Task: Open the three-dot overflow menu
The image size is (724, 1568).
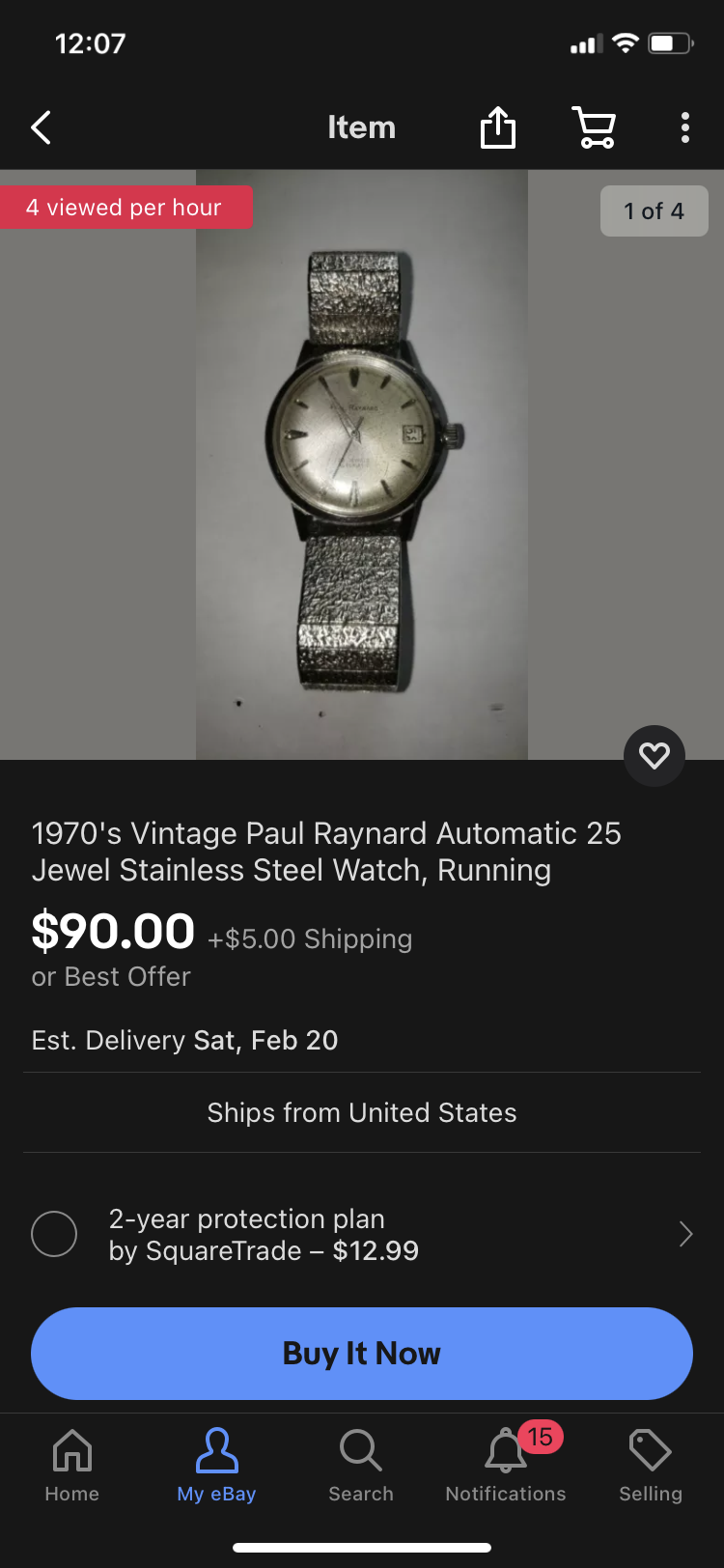Action: click(685, 127)
